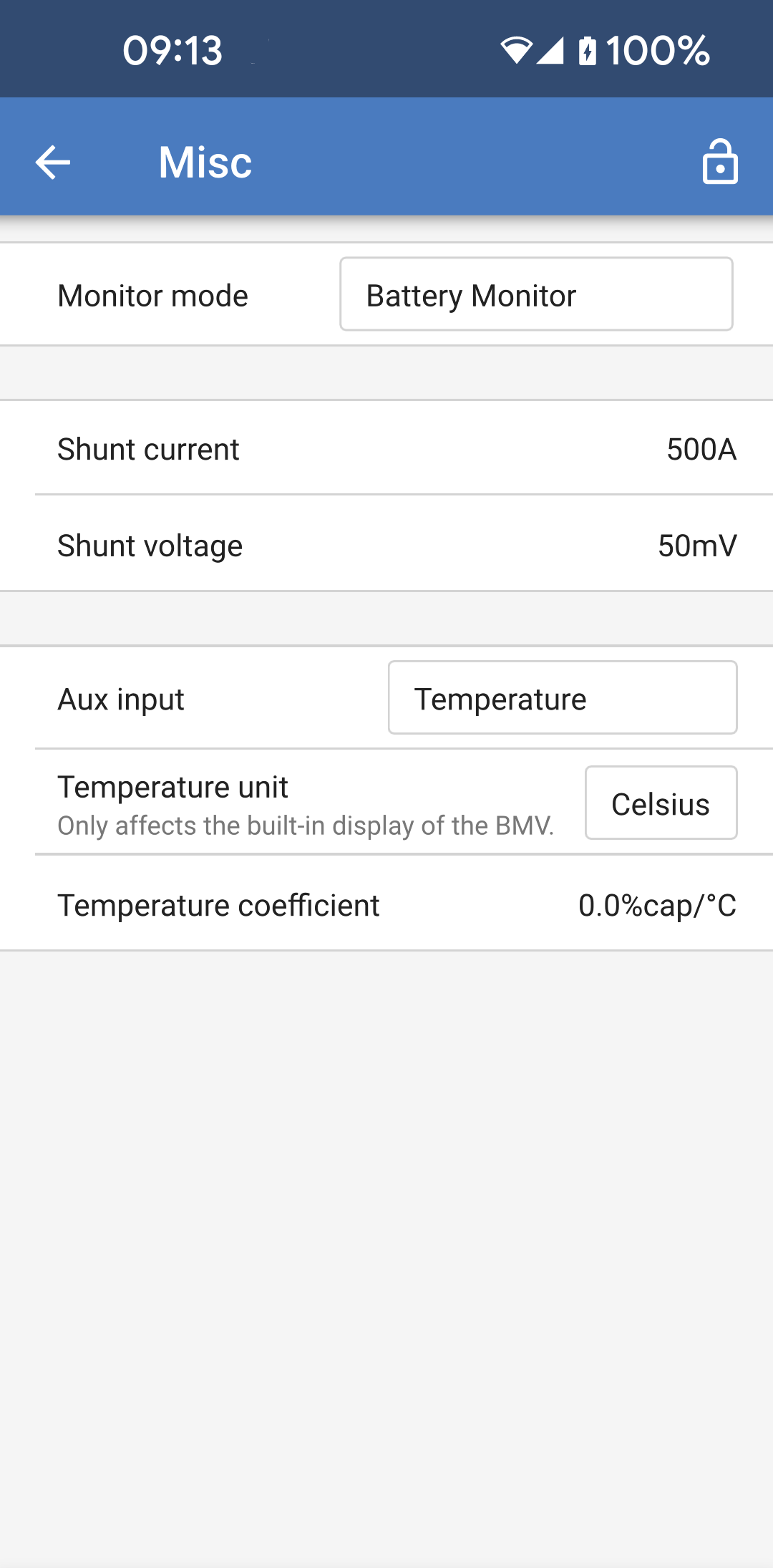Go back from the Misc screen
Image resolution: width=773 pixels, height=1568 pixels.
(x=53, y=162)
